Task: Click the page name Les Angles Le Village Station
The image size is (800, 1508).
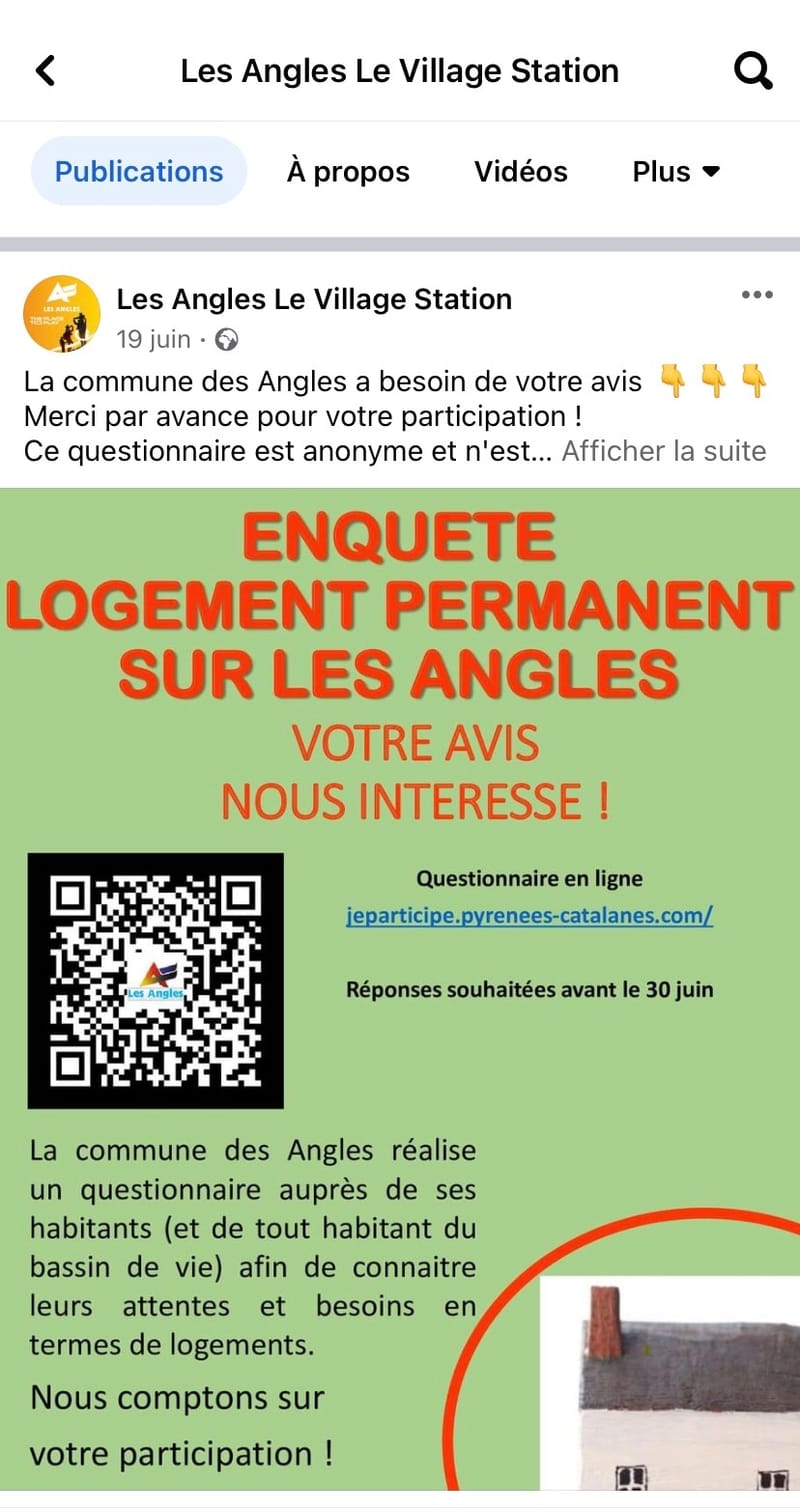Action: coord(313,298)
